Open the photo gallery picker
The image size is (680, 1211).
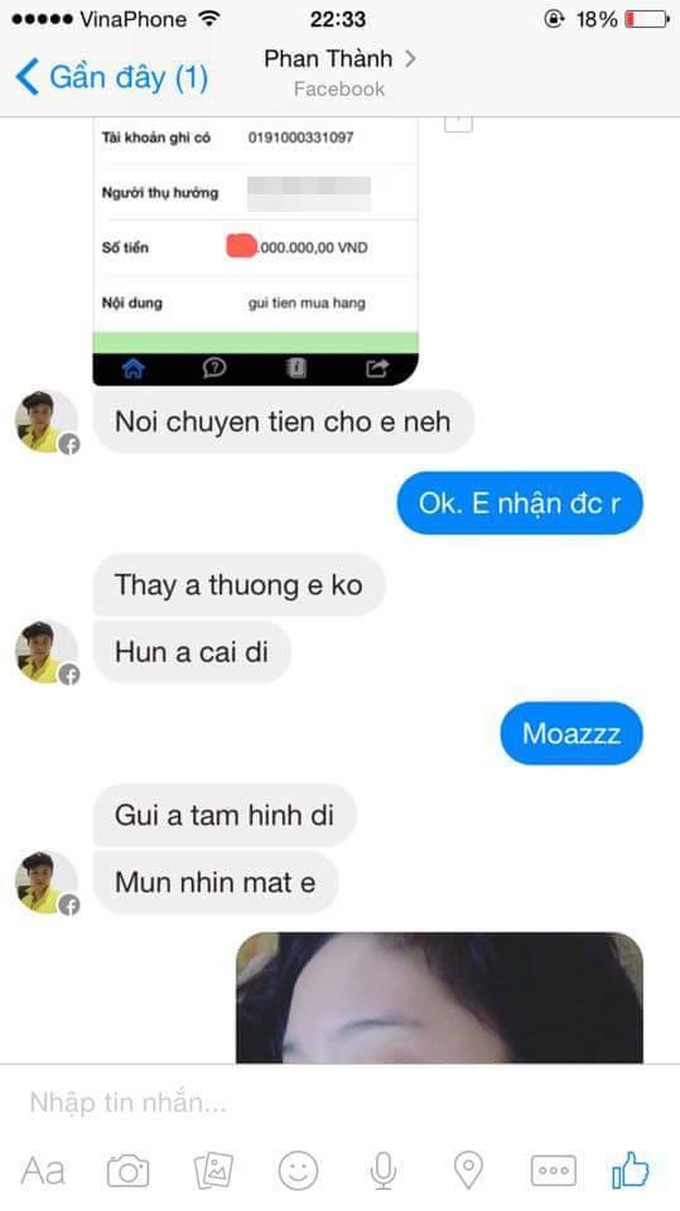point(213,1169)
